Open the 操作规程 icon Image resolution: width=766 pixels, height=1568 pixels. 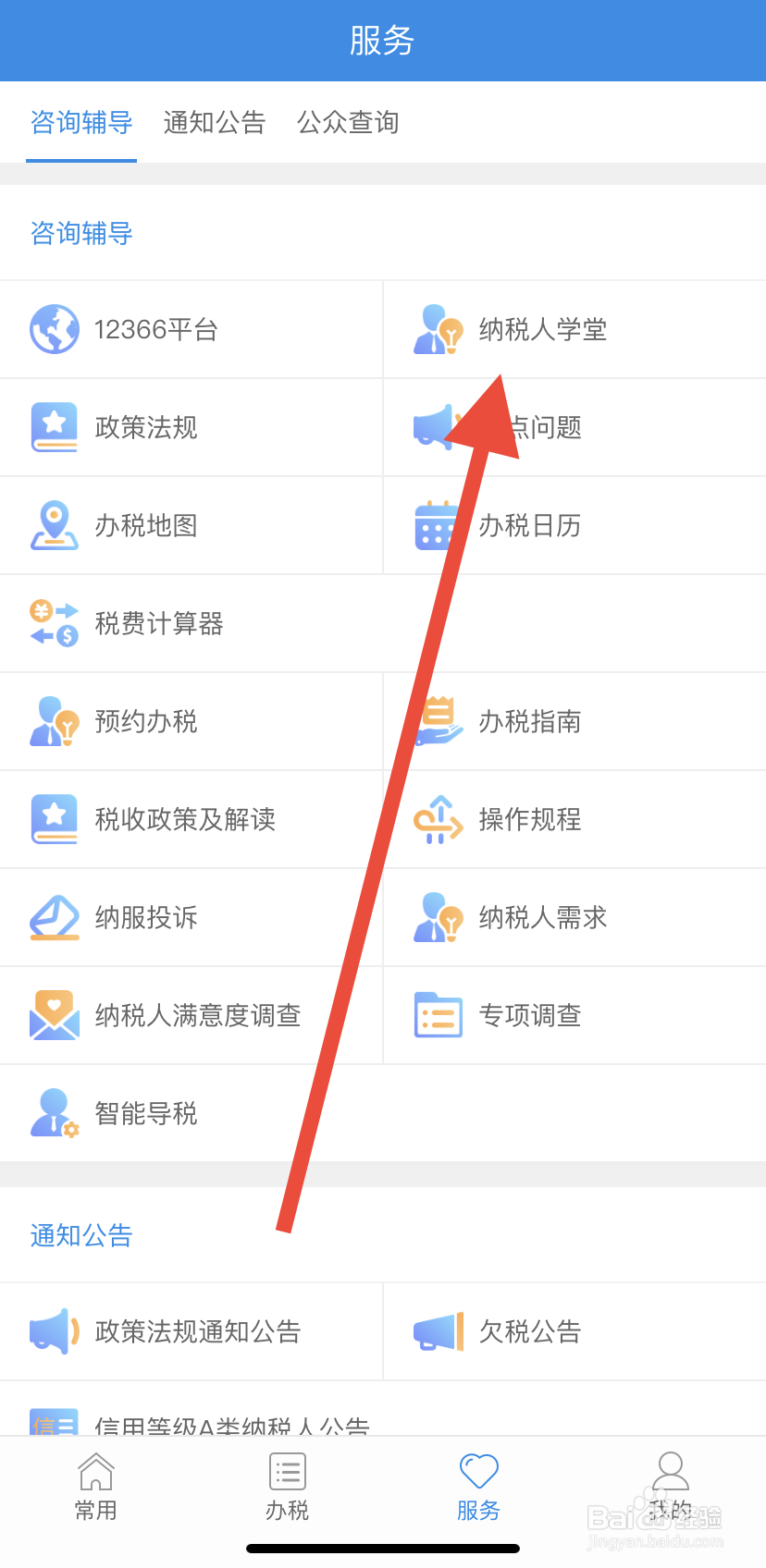437,819
